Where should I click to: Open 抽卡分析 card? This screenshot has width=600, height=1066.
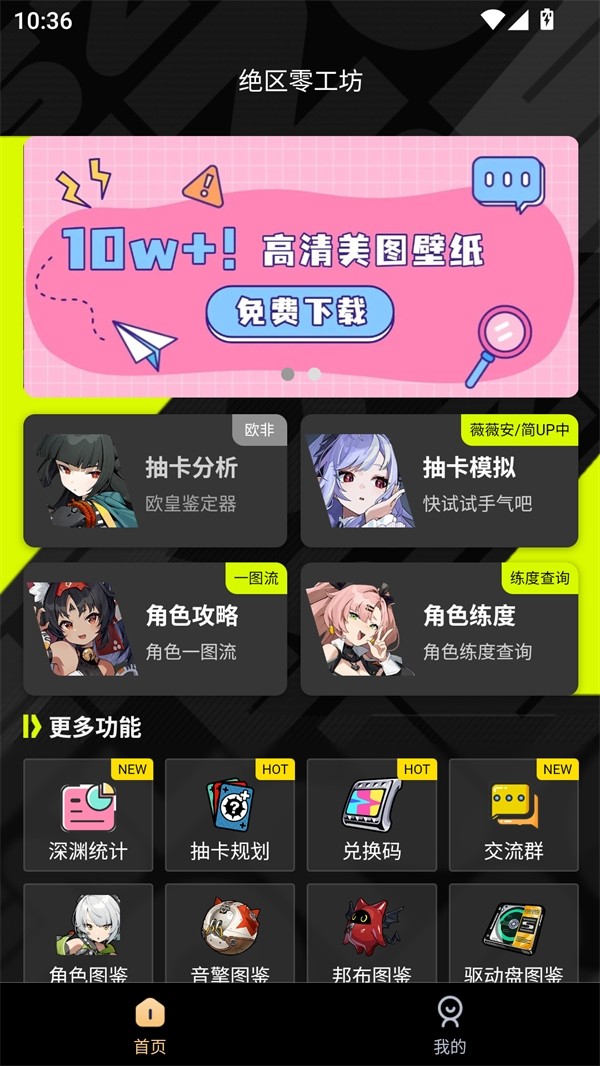(155, 481)
